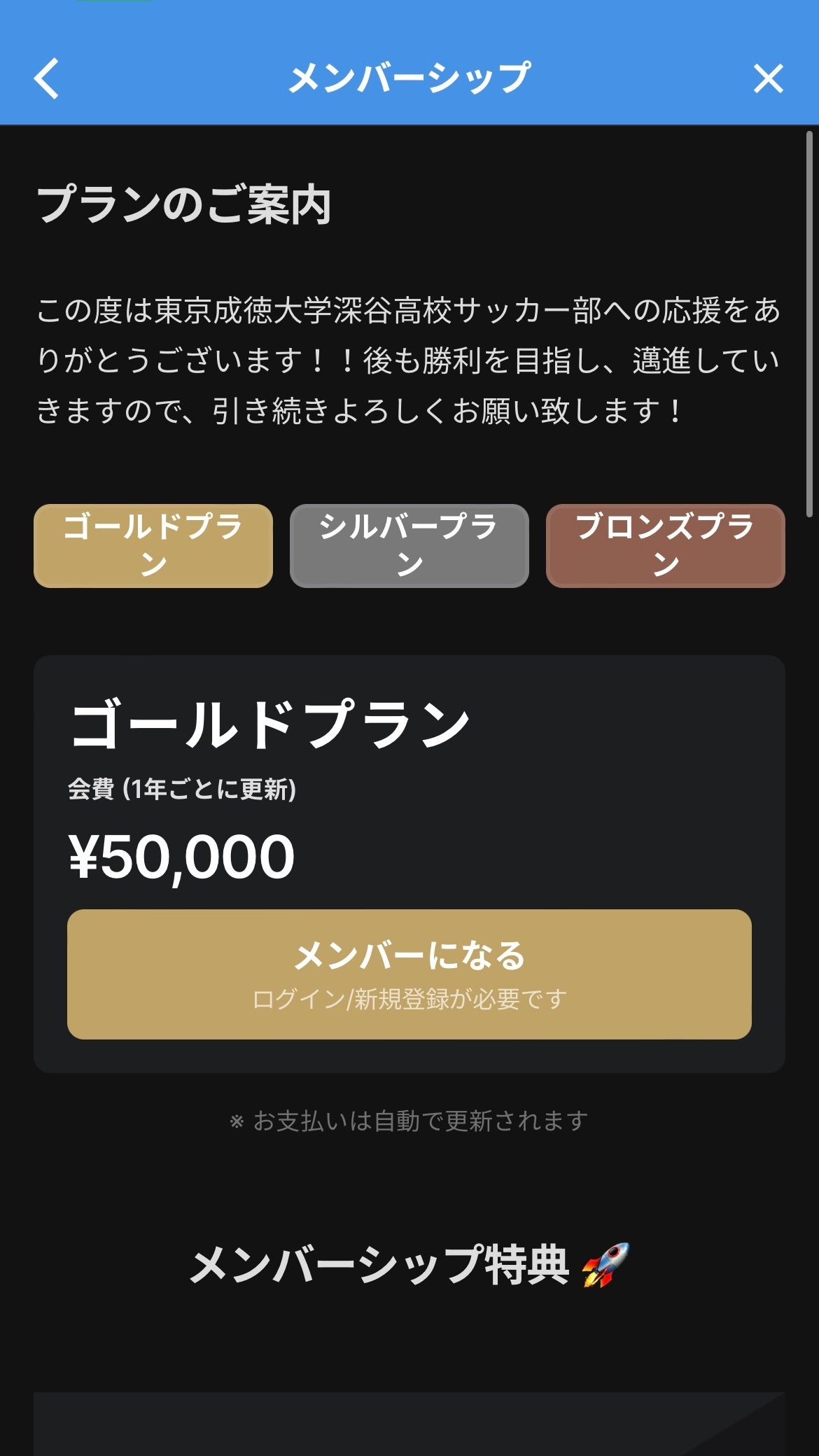This screenshot has width=819, height=1456.
Task: Go back using the header arrow
Action: (x=47, y=78)
